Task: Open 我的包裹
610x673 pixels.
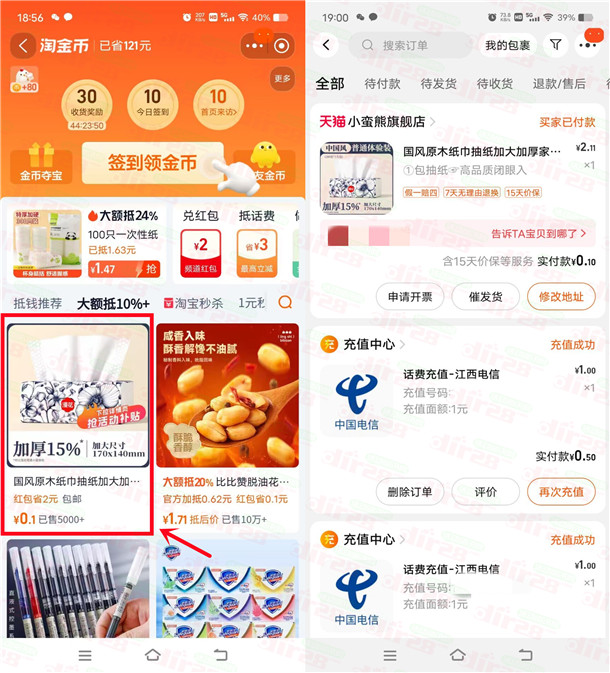Action: click(508, 45)
